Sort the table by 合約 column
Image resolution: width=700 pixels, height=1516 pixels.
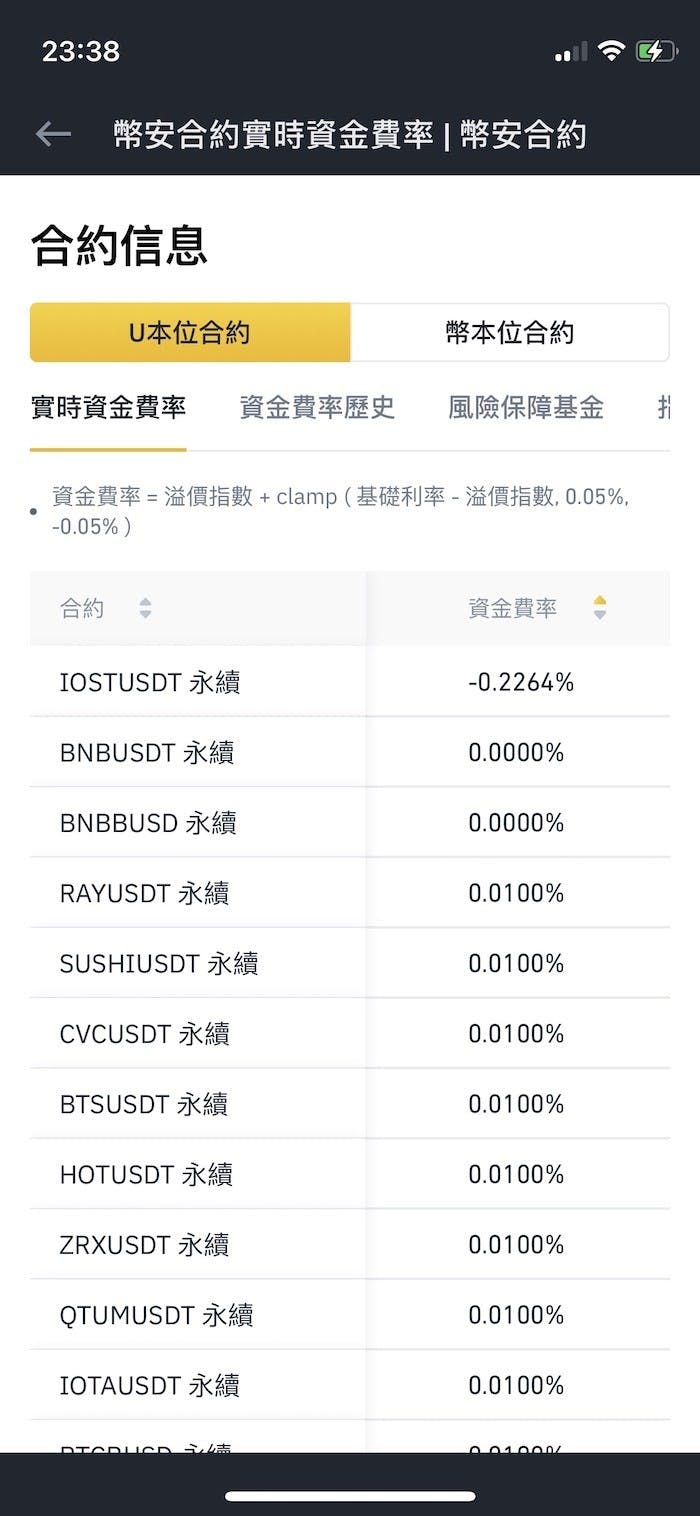[145, 608]
